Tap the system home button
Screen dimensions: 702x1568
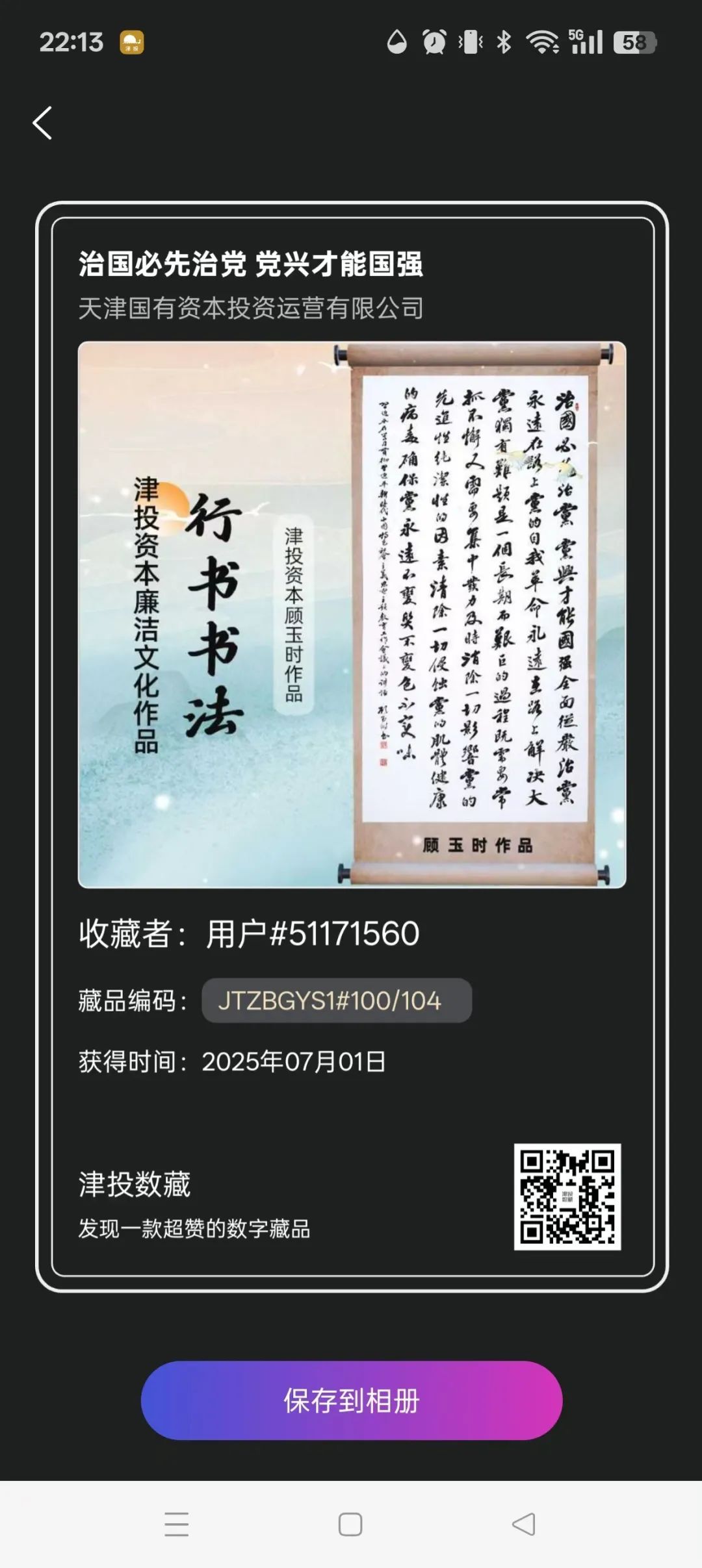point(350,1524)
